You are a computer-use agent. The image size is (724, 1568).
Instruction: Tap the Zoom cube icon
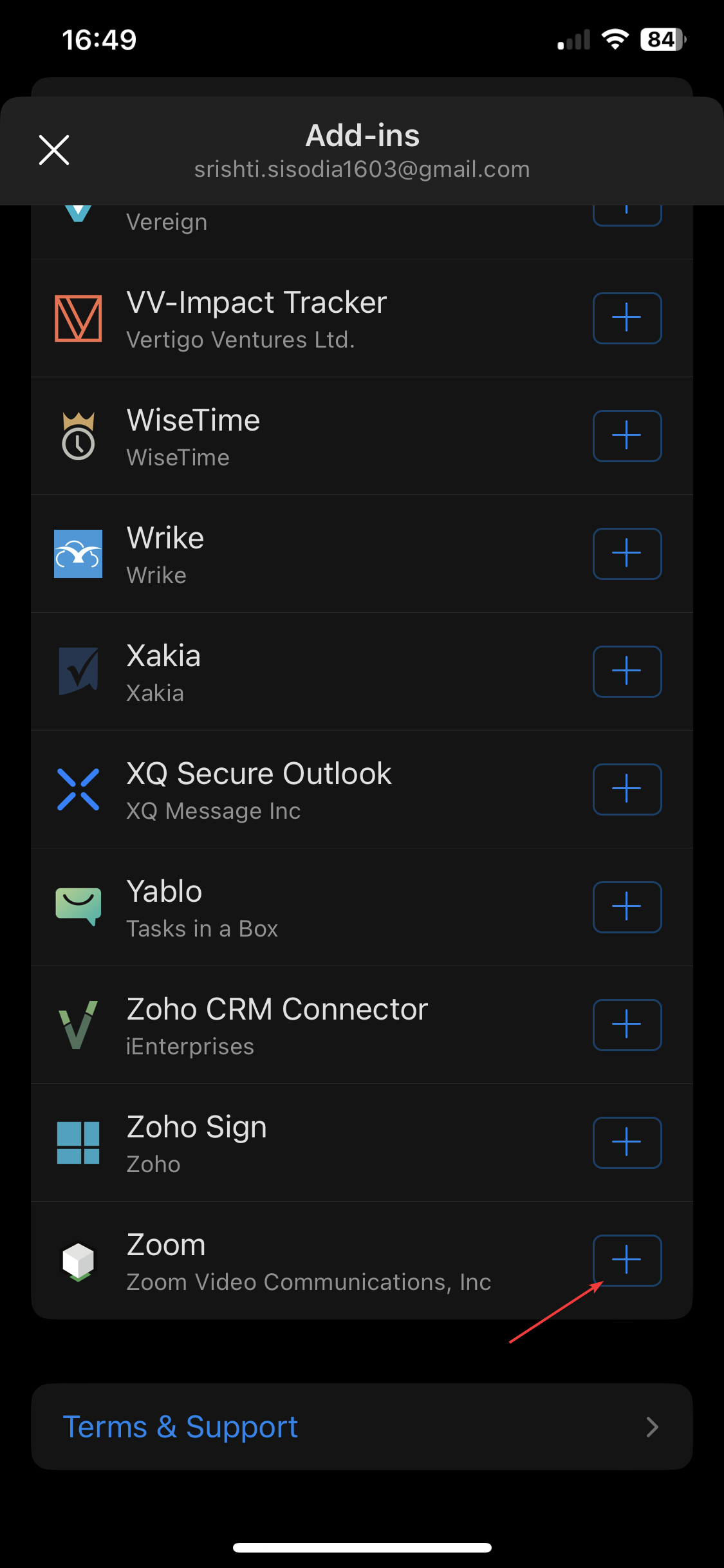point(78,1260)
